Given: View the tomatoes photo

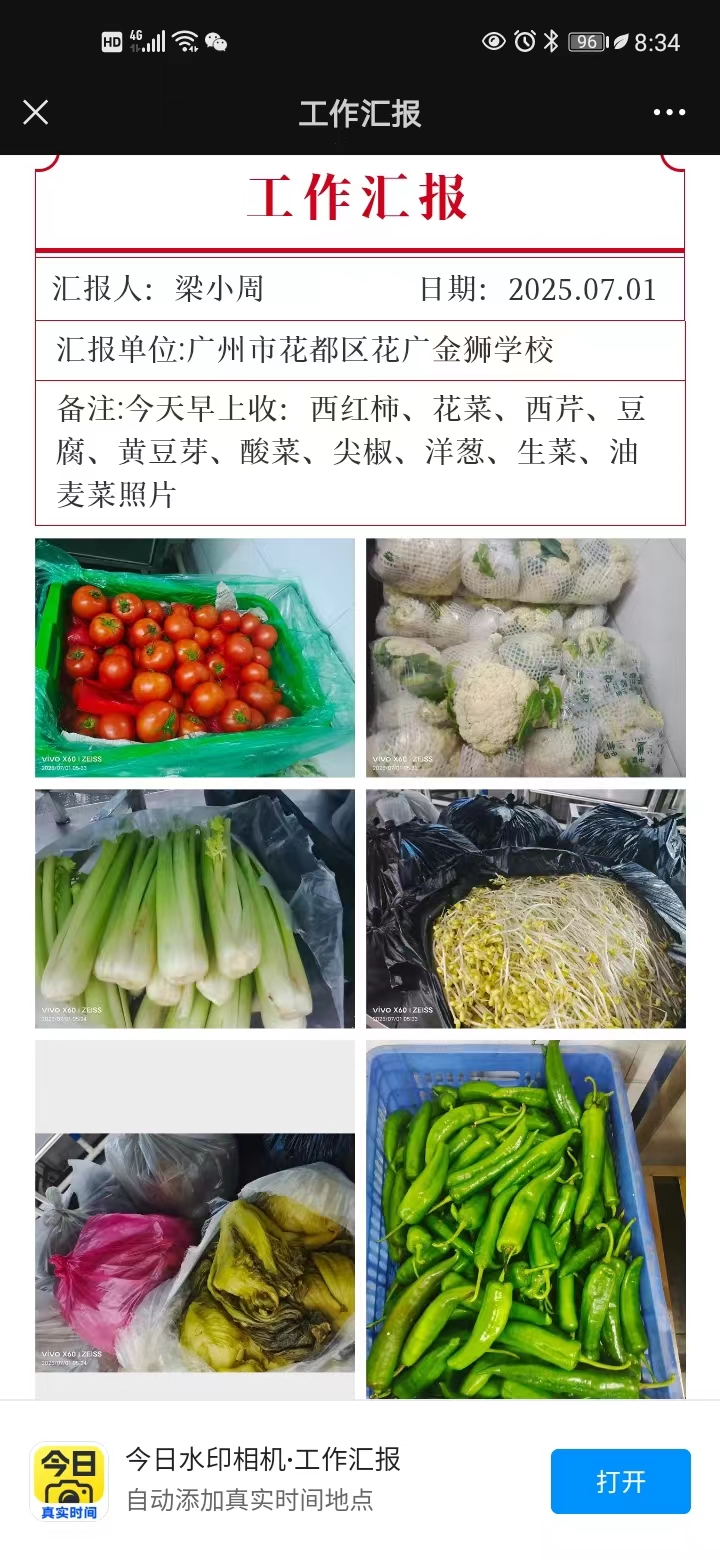Looking at the screenshot, I should [195, 658].
